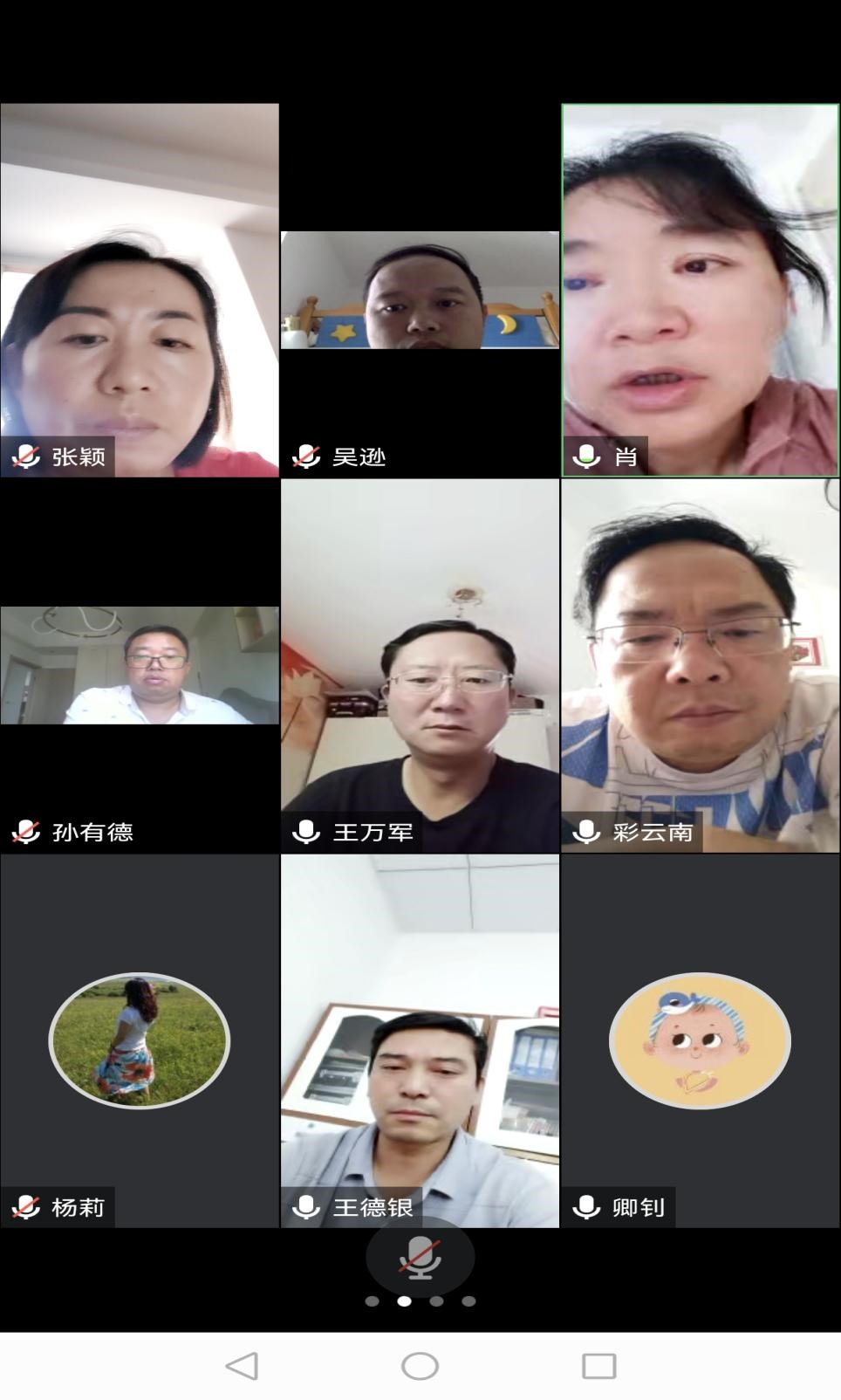
Task: Select 肖's video tile
Action: click(700, 290)
